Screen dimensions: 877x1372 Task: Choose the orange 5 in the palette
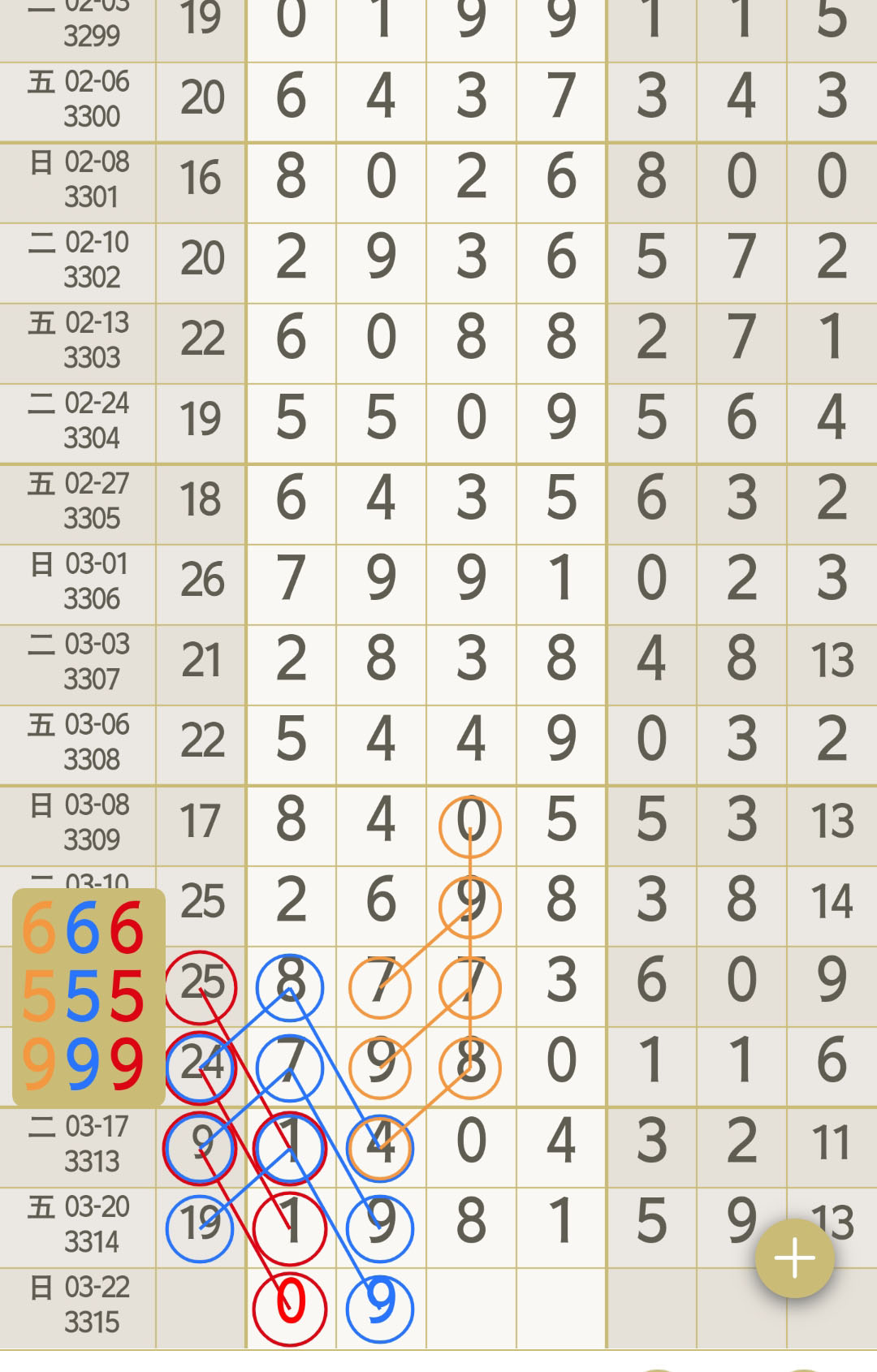37,996
